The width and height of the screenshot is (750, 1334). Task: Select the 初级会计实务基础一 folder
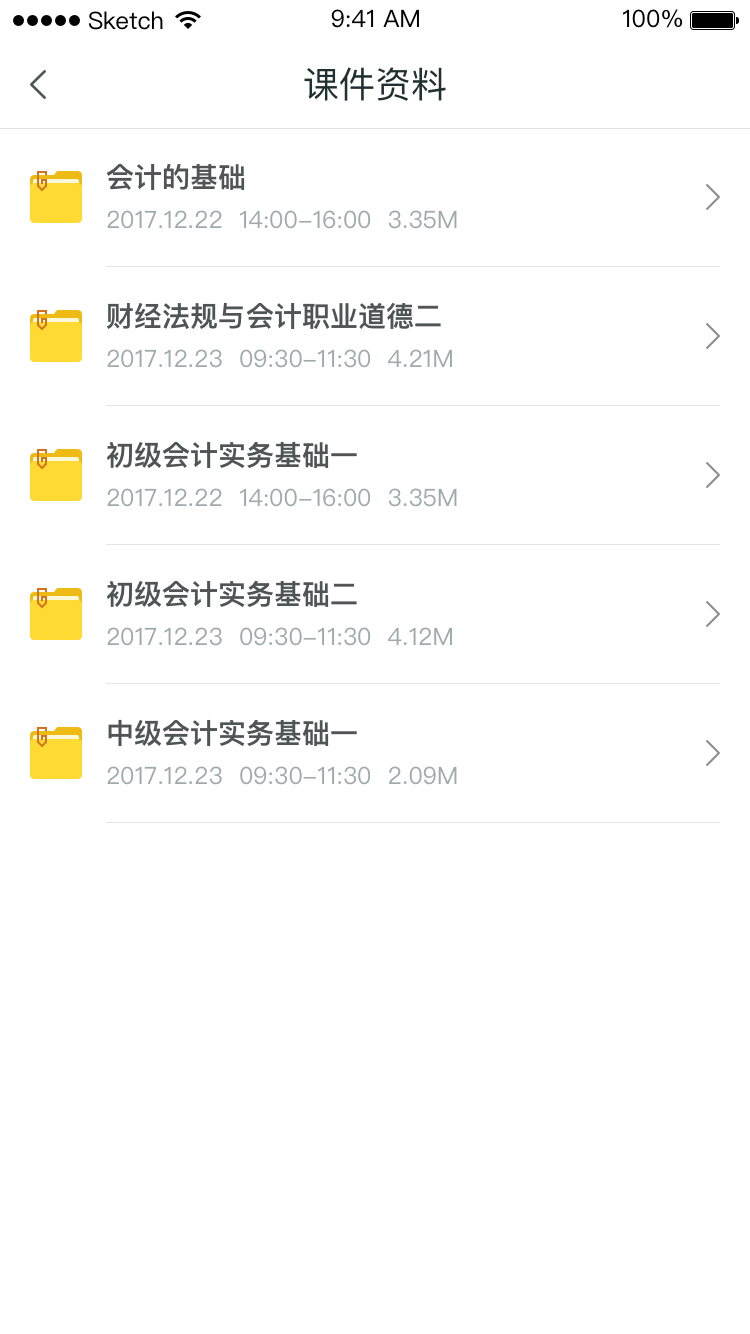(375, 476)
